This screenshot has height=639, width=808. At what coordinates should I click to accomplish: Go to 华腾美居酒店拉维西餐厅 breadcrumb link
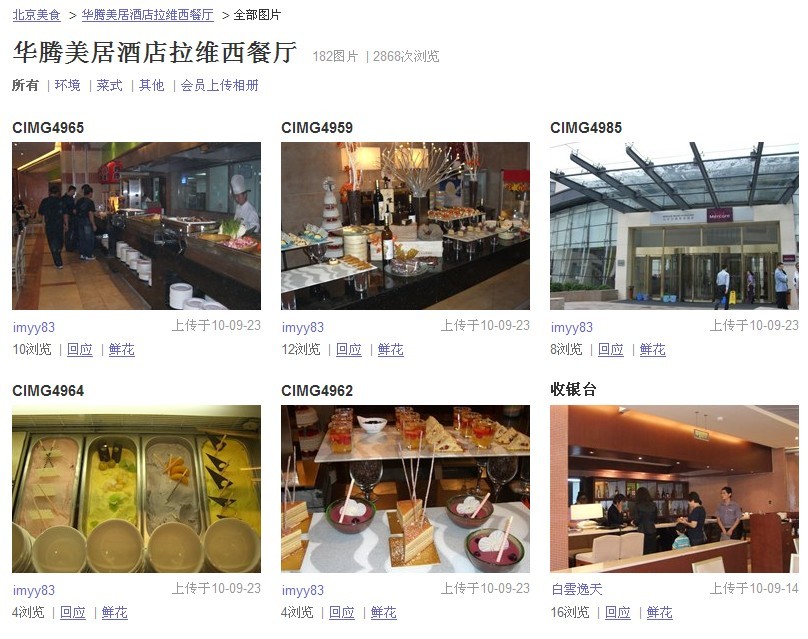147,15
